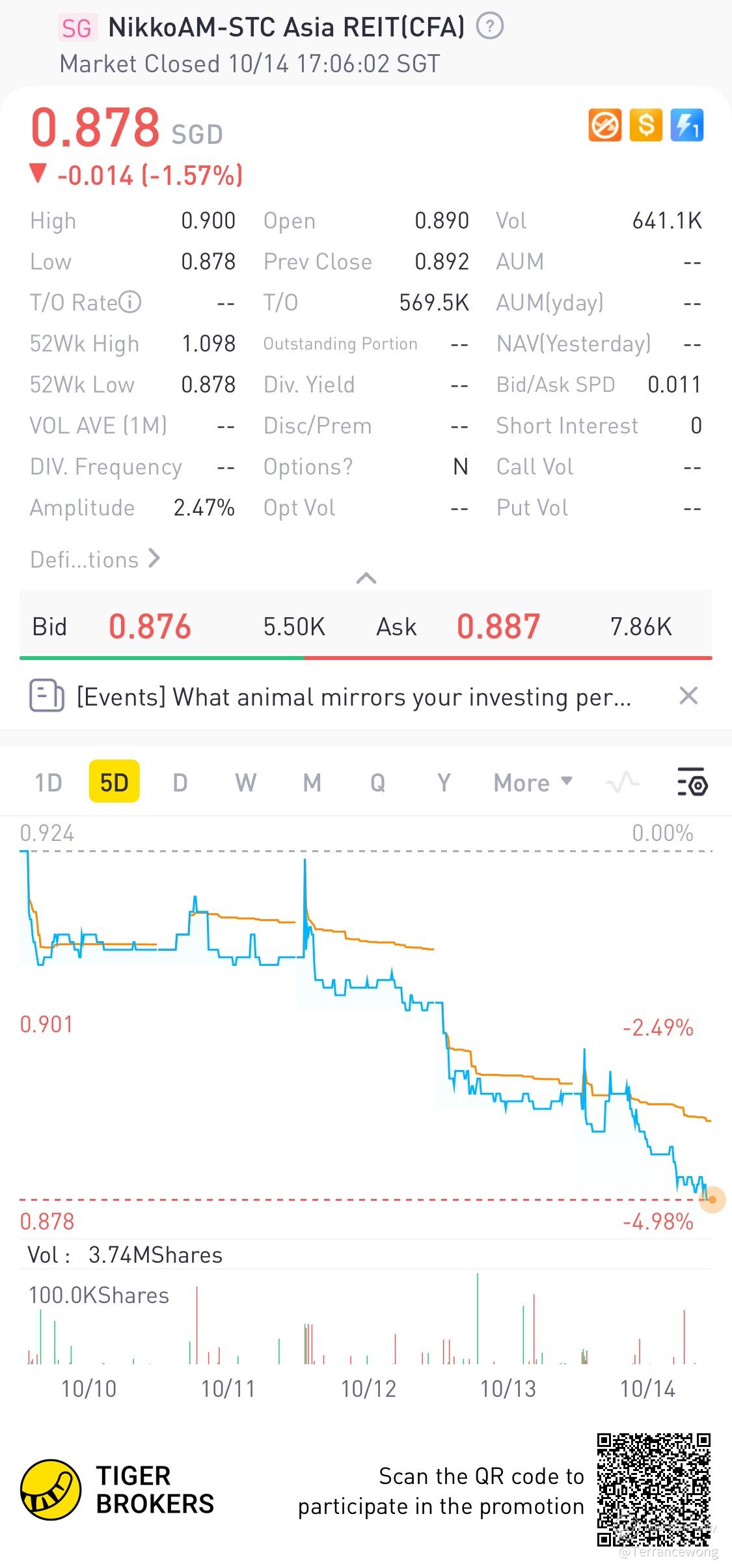
Task: Open chart display settings icon
Action: 692,782
